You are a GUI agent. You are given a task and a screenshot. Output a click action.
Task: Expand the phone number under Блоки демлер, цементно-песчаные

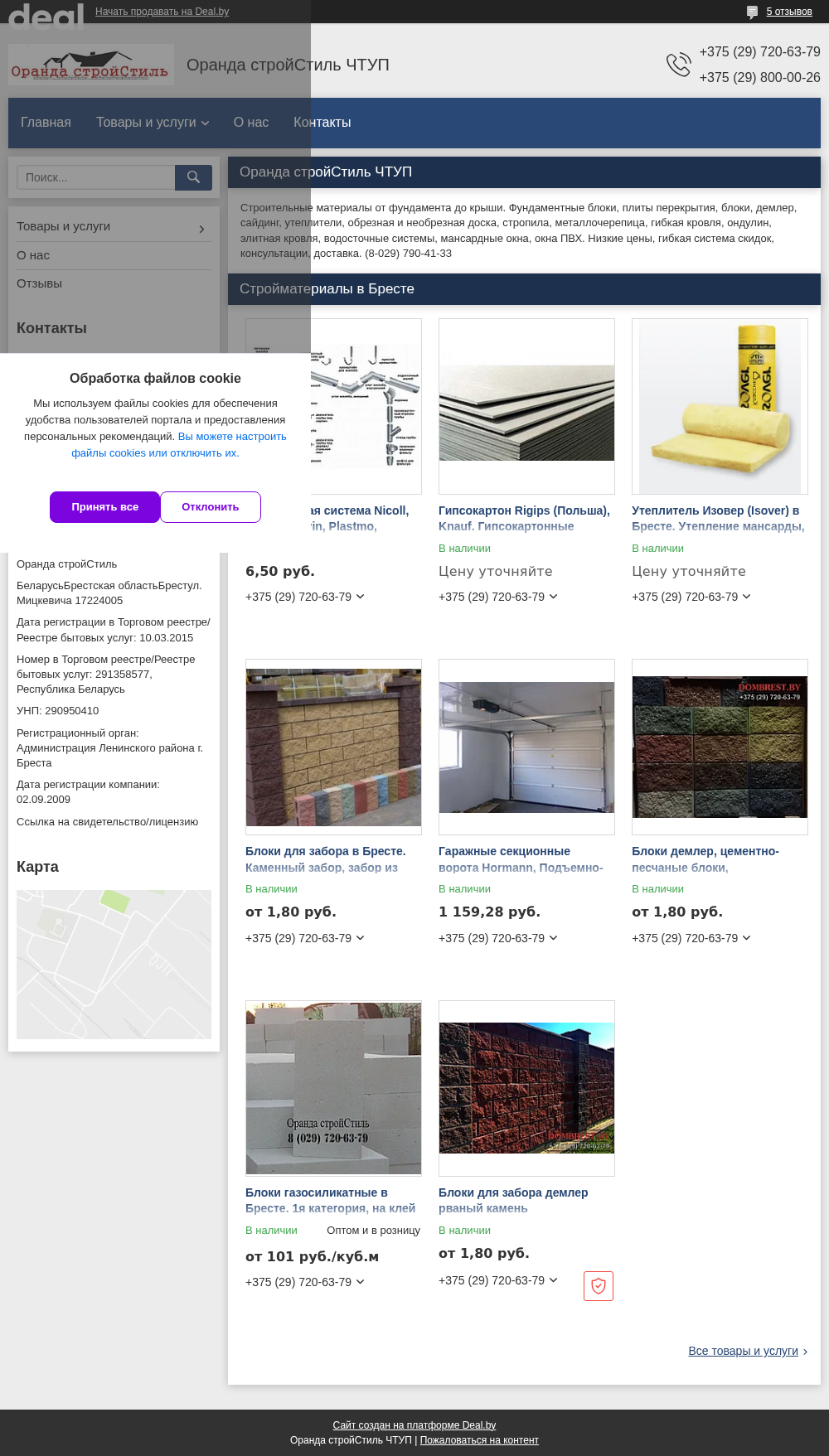(691, 938)
